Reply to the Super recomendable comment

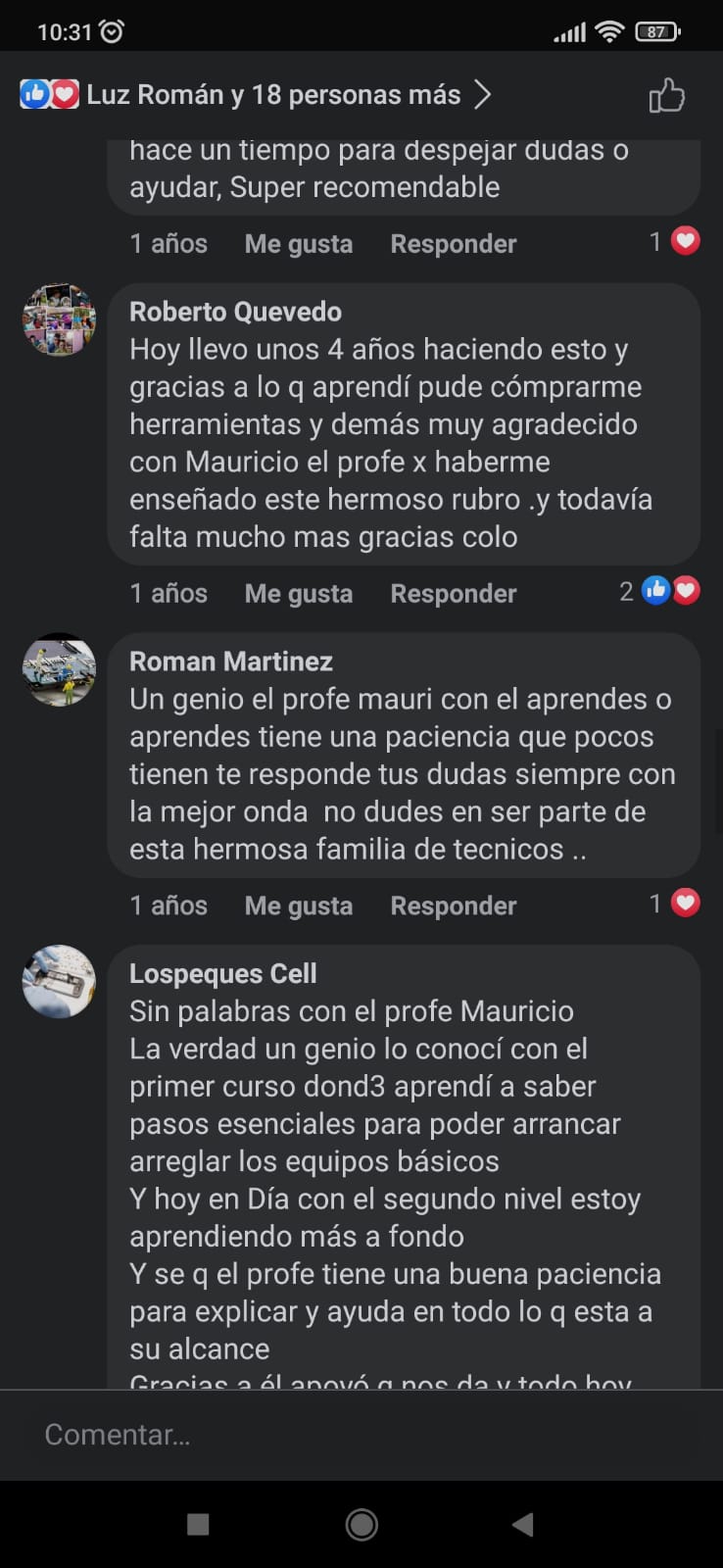[453, 244]
